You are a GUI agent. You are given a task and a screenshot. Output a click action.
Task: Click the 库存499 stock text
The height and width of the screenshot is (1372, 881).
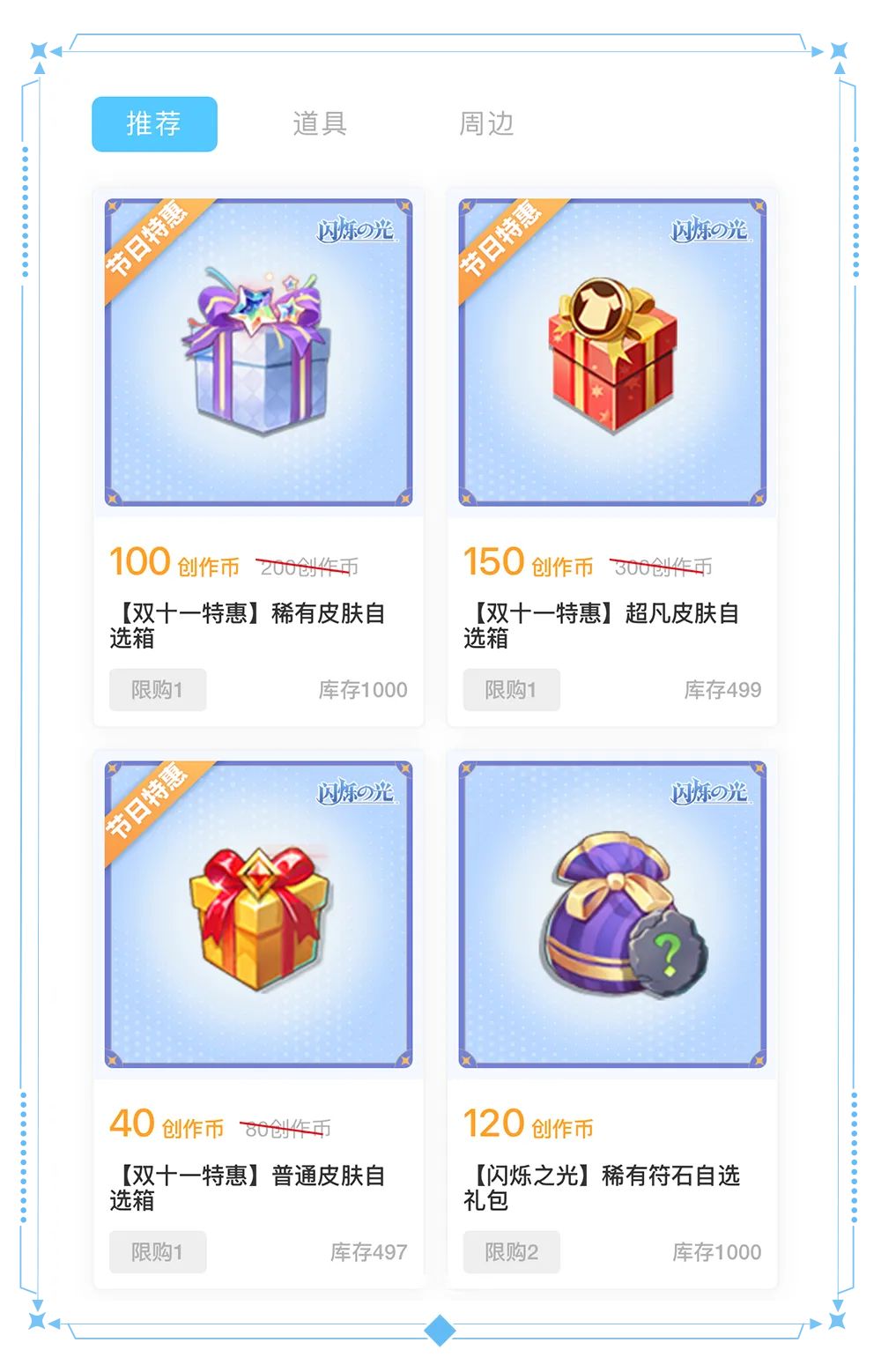click(723, 691)
